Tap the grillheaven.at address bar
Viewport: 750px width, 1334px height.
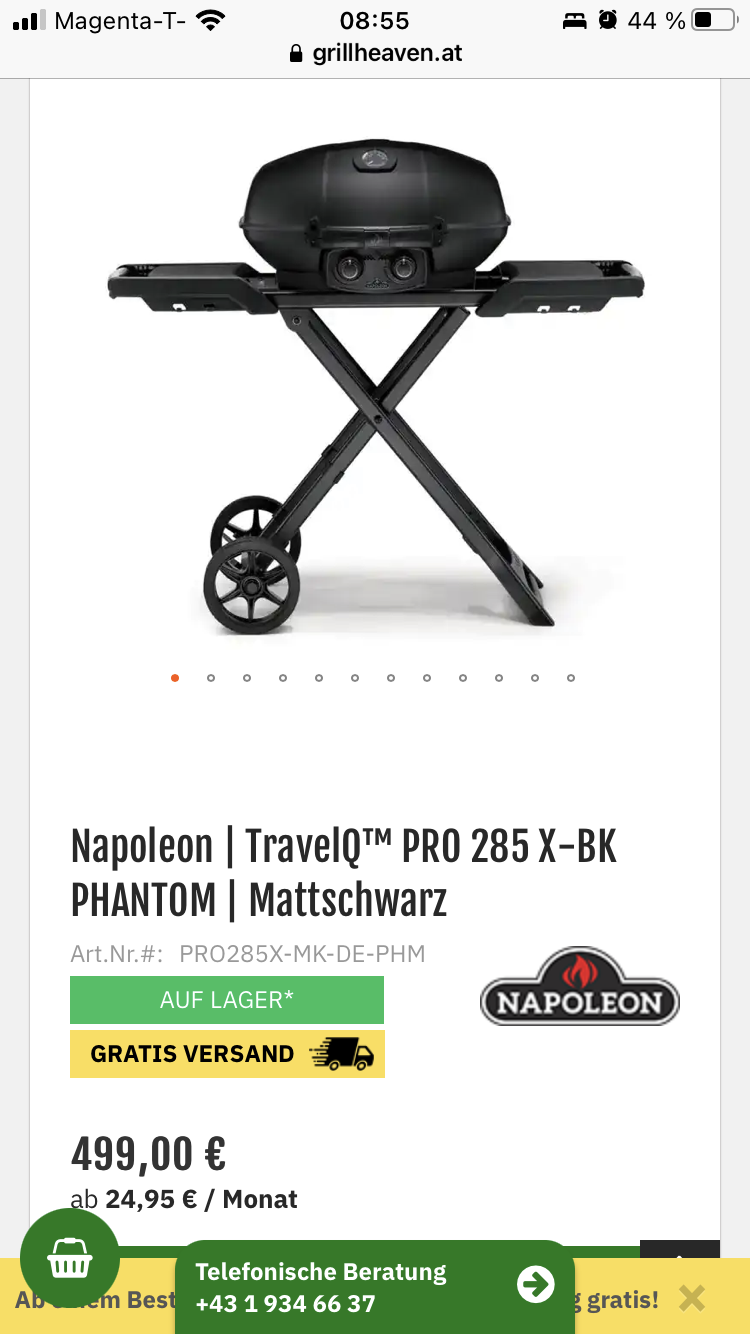(x=375, y=53)
